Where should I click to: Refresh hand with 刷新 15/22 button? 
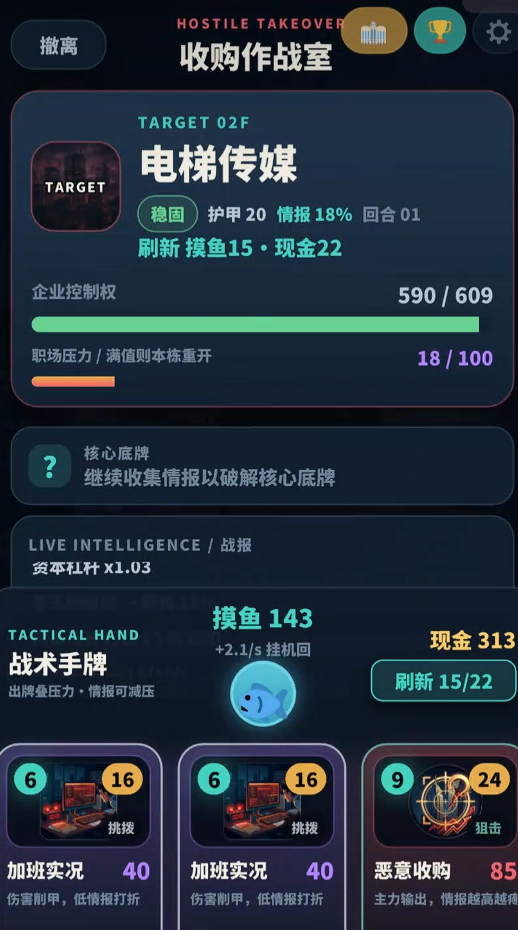point(444,681)
